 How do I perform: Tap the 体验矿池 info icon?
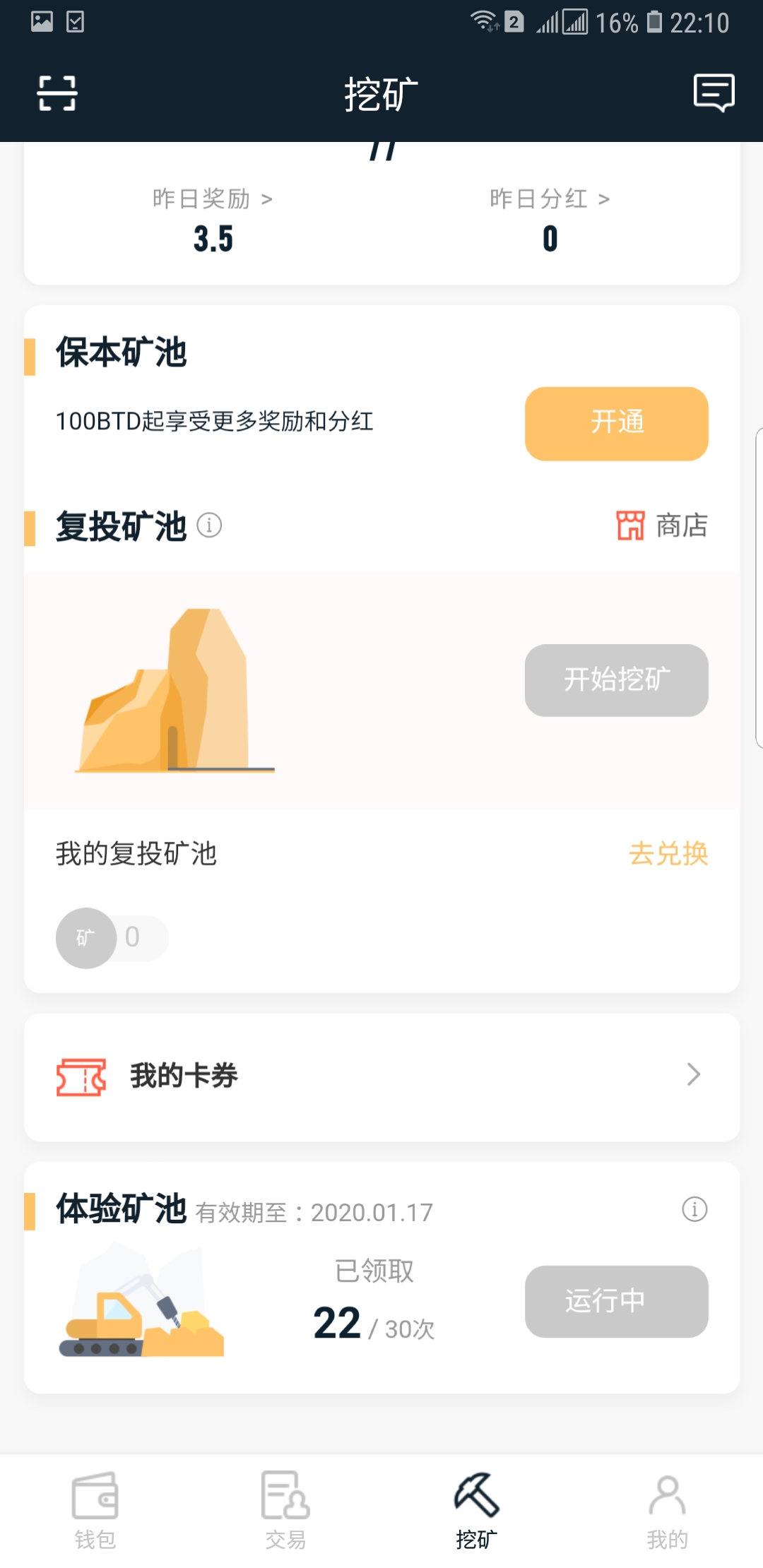tap(696, 1210)
